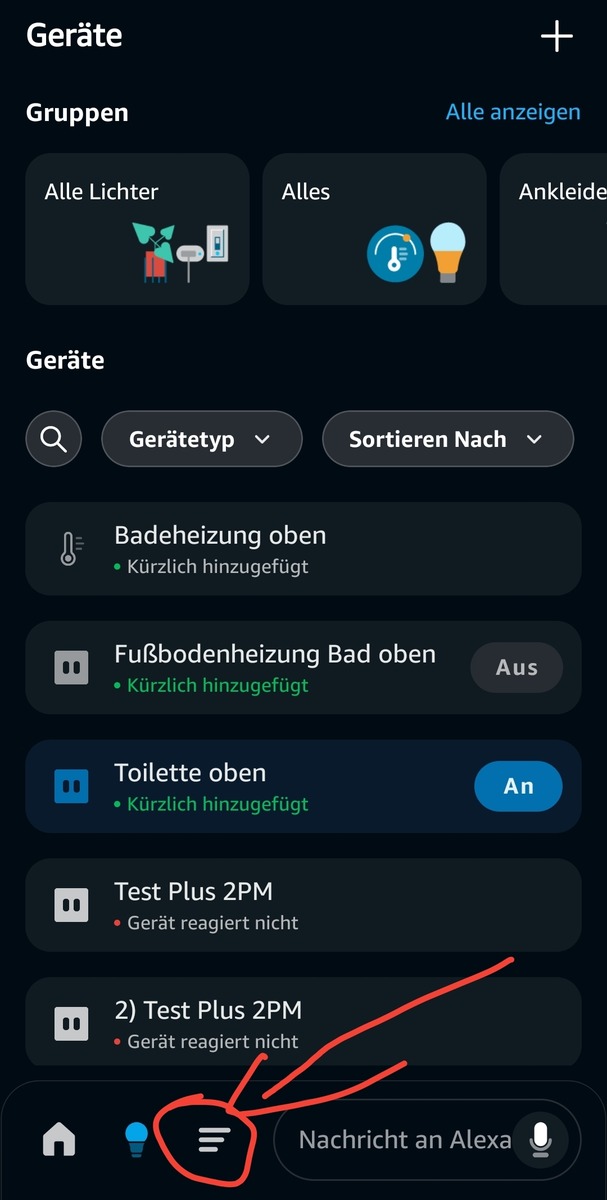Tap the microphone to speak to Alexa
The image size is (607, 1200).
pos(541,1140)
